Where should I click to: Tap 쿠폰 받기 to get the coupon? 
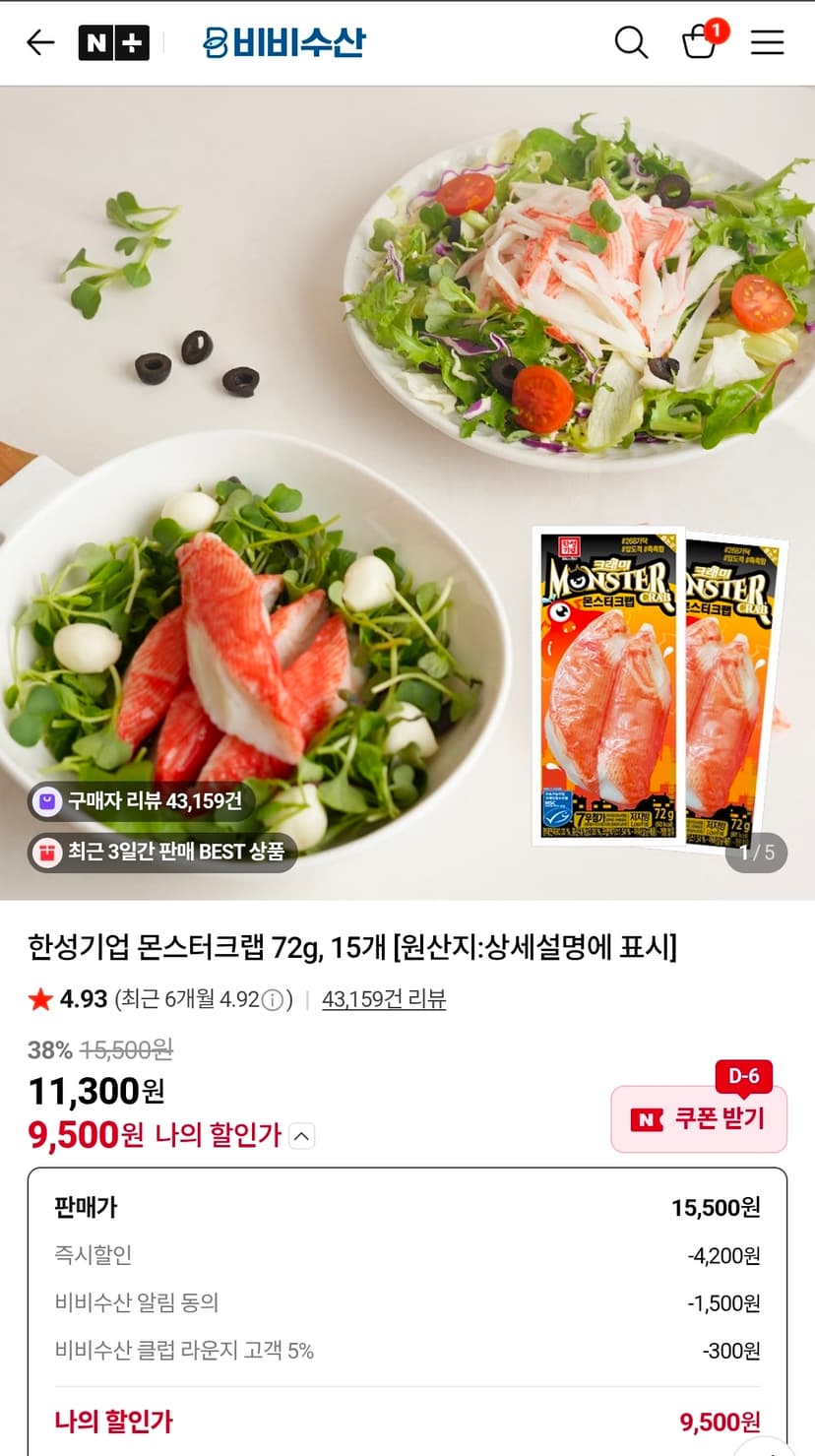coord(699,1119)
